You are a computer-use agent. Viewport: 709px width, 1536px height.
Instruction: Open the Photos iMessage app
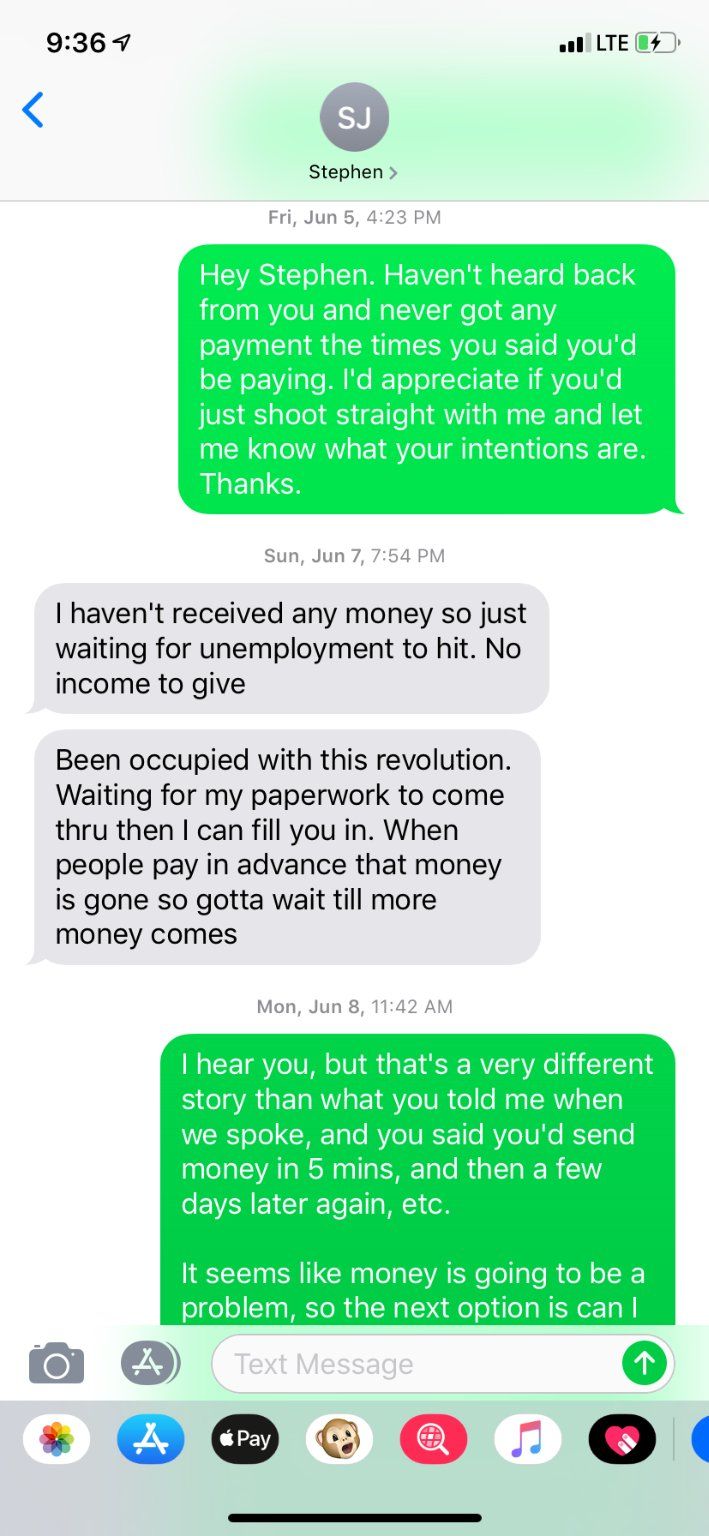pyautogui.click(x=57, y=1440)
